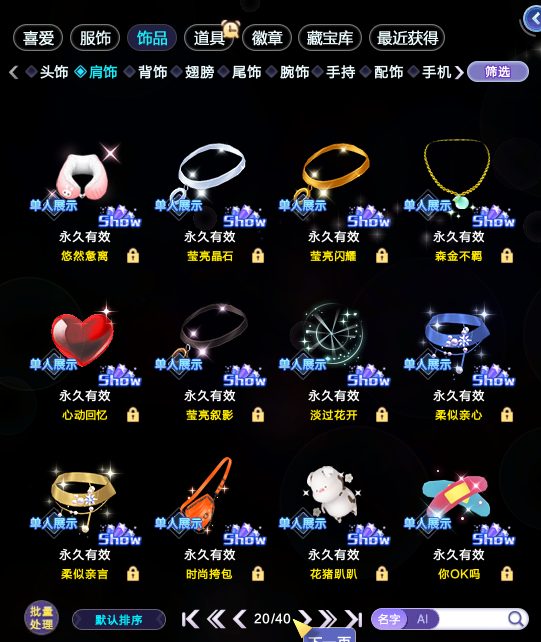This screenshot has width=541, height=642.
Task: Jump to the first page
Action: pos(190,619)
